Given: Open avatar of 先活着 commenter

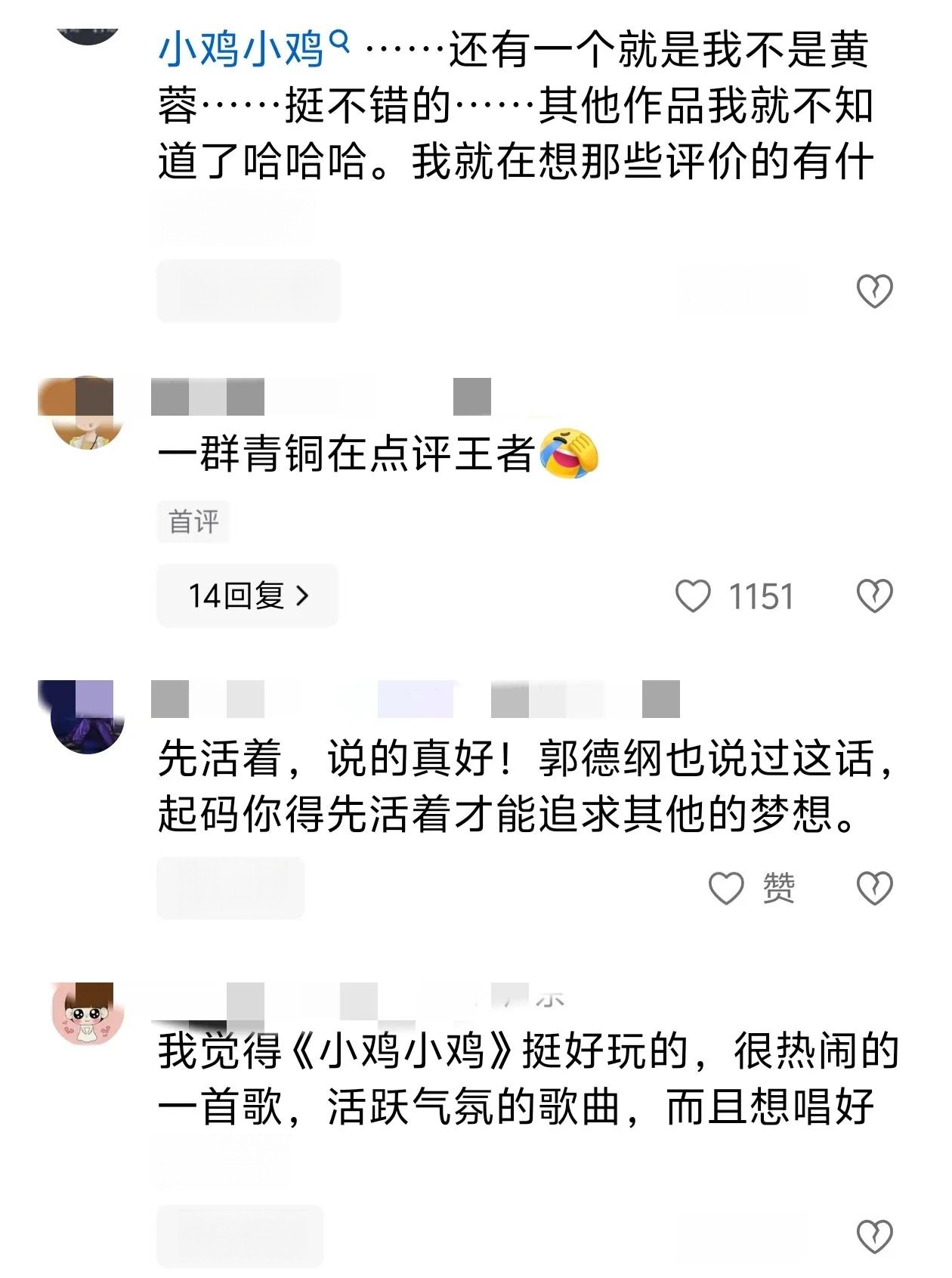Looking at the screenshot, I should click(x=87, y=716).
